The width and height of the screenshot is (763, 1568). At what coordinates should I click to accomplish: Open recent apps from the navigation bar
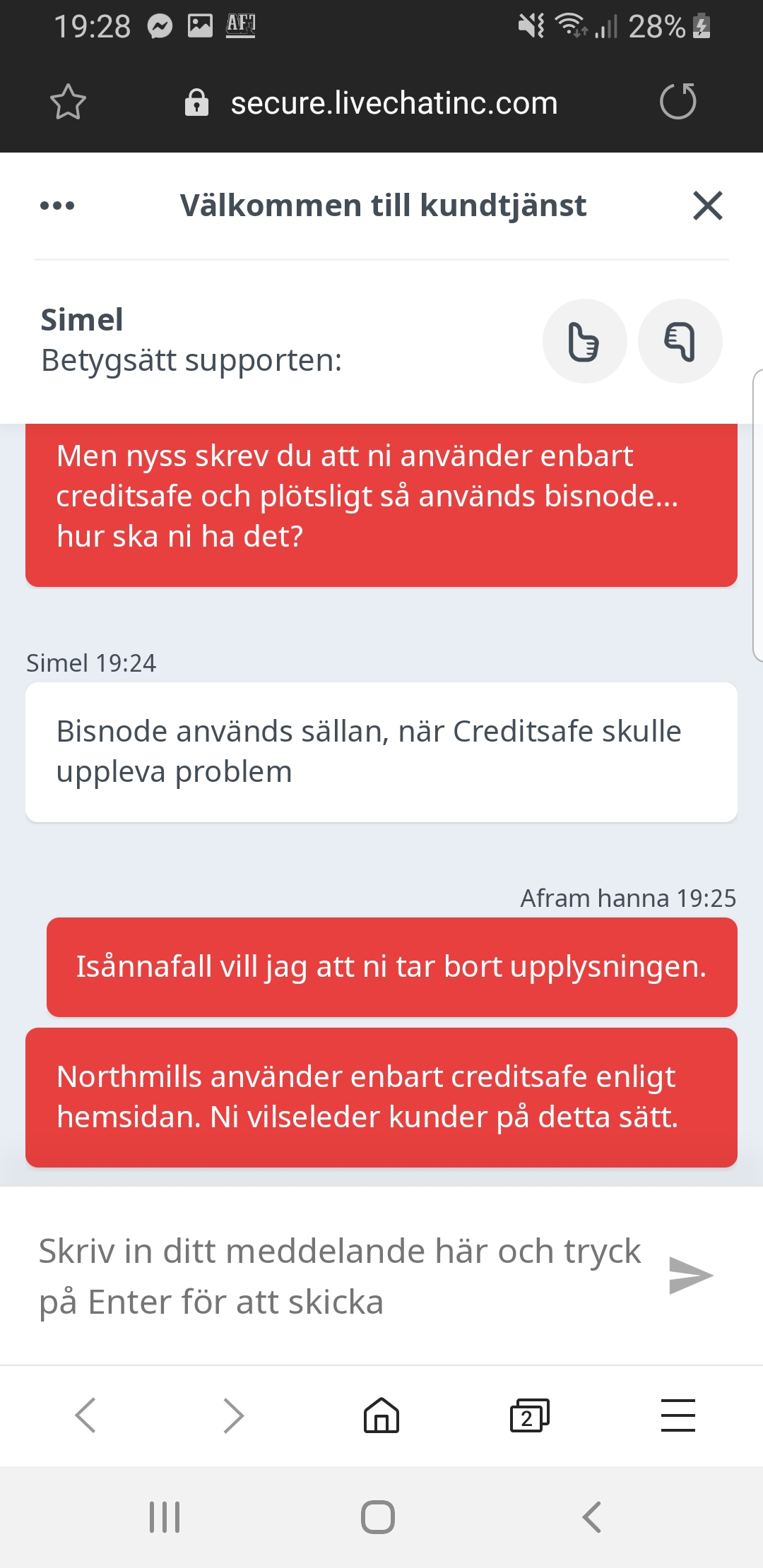click(x=165, y=1516)
